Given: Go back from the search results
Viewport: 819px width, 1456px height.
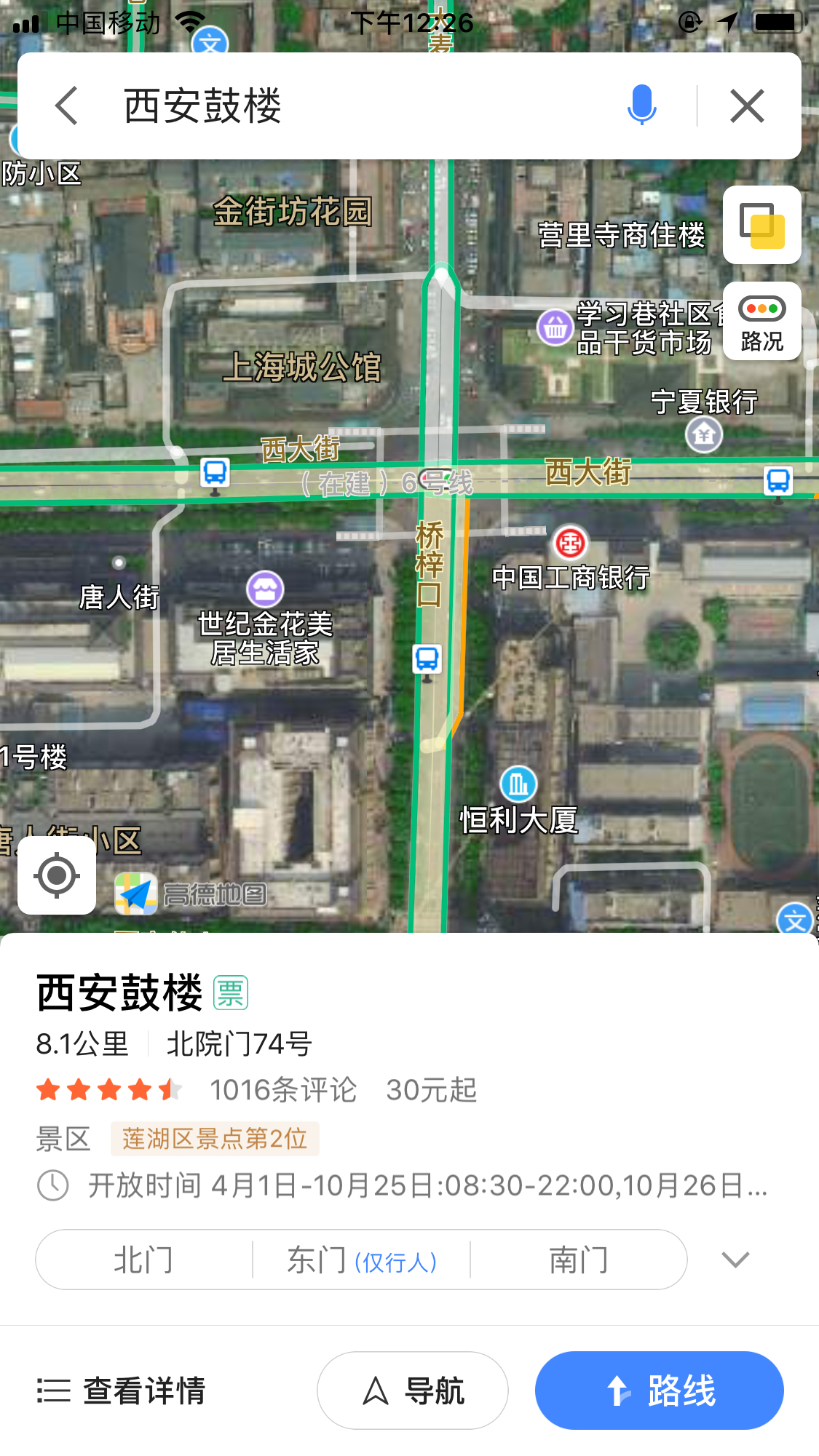Looking at the screenshot, I should [67, 106].
